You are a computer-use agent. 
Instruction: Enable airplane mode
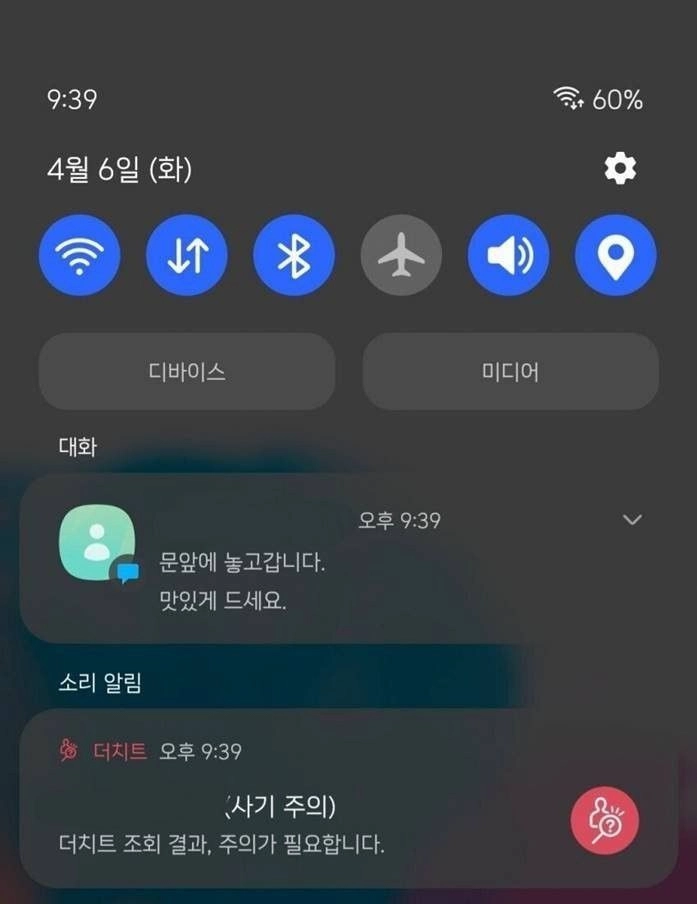coord(401,255)
